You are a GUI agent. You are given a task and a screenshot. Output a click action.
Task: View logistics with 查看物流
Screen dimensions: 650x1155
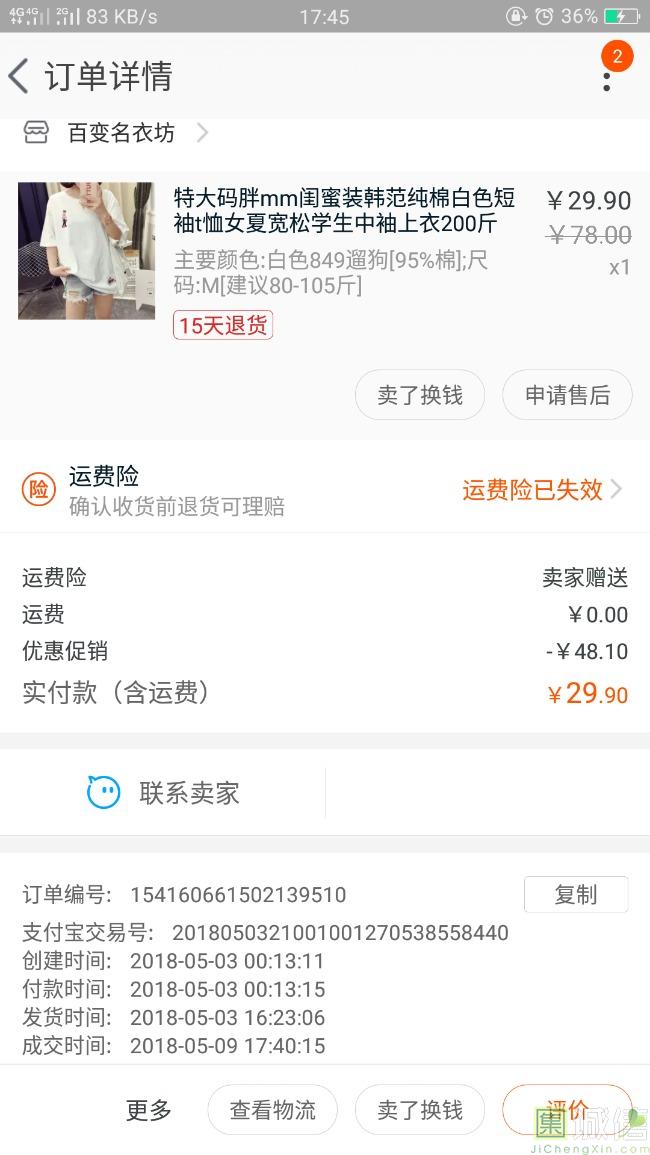tap(272, 1110)
